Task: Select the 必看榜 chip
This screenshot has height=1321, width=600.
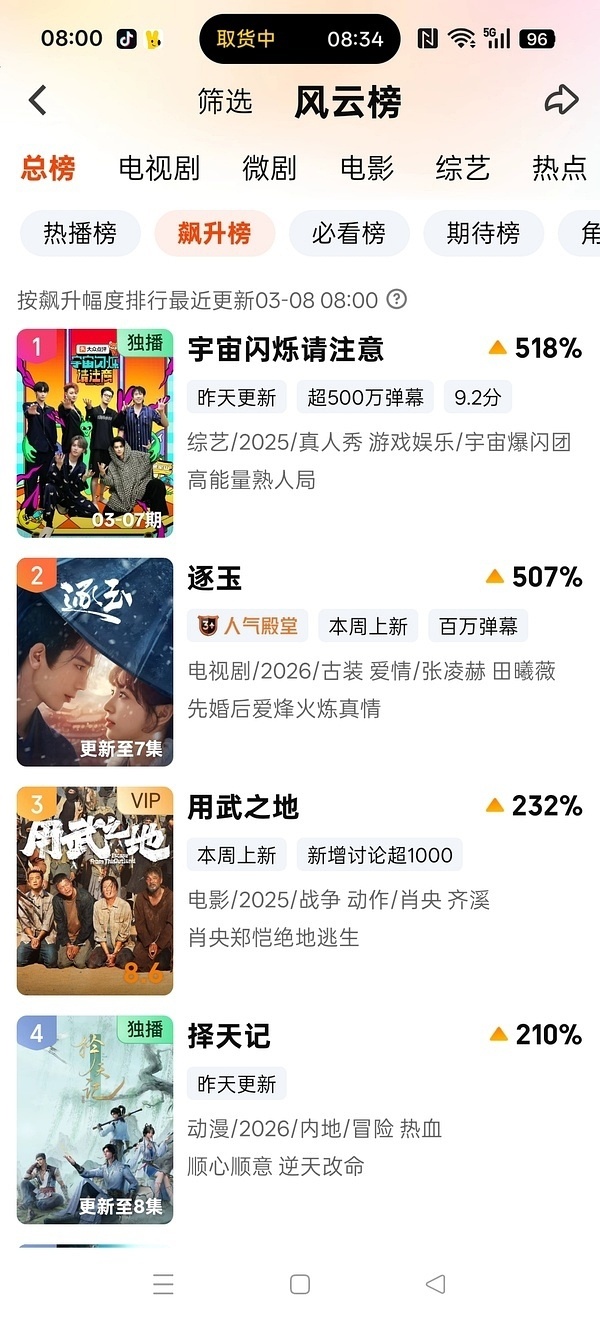Action: (x=349, y=234)
